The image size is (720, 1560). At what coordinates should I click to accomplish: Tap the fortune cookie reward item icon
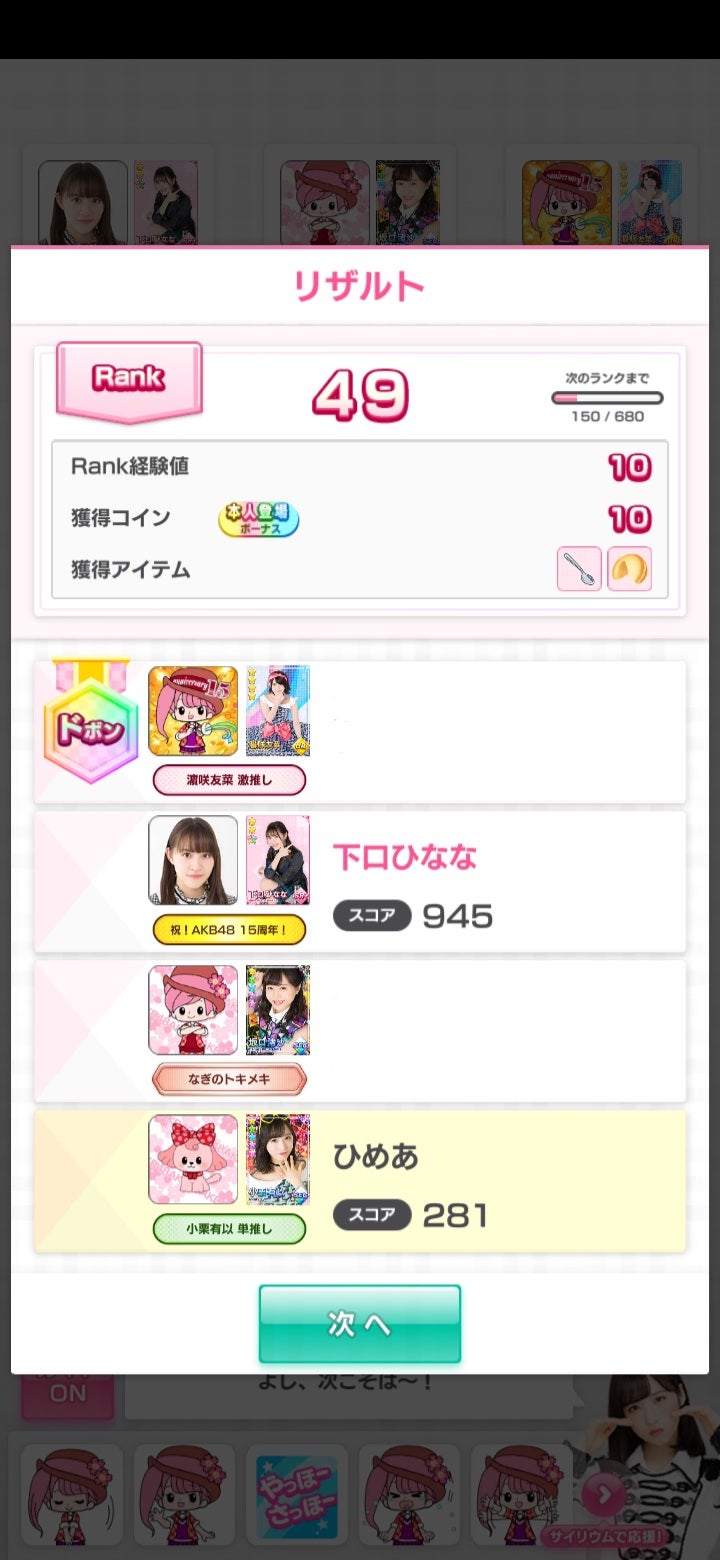coord(630,569)
